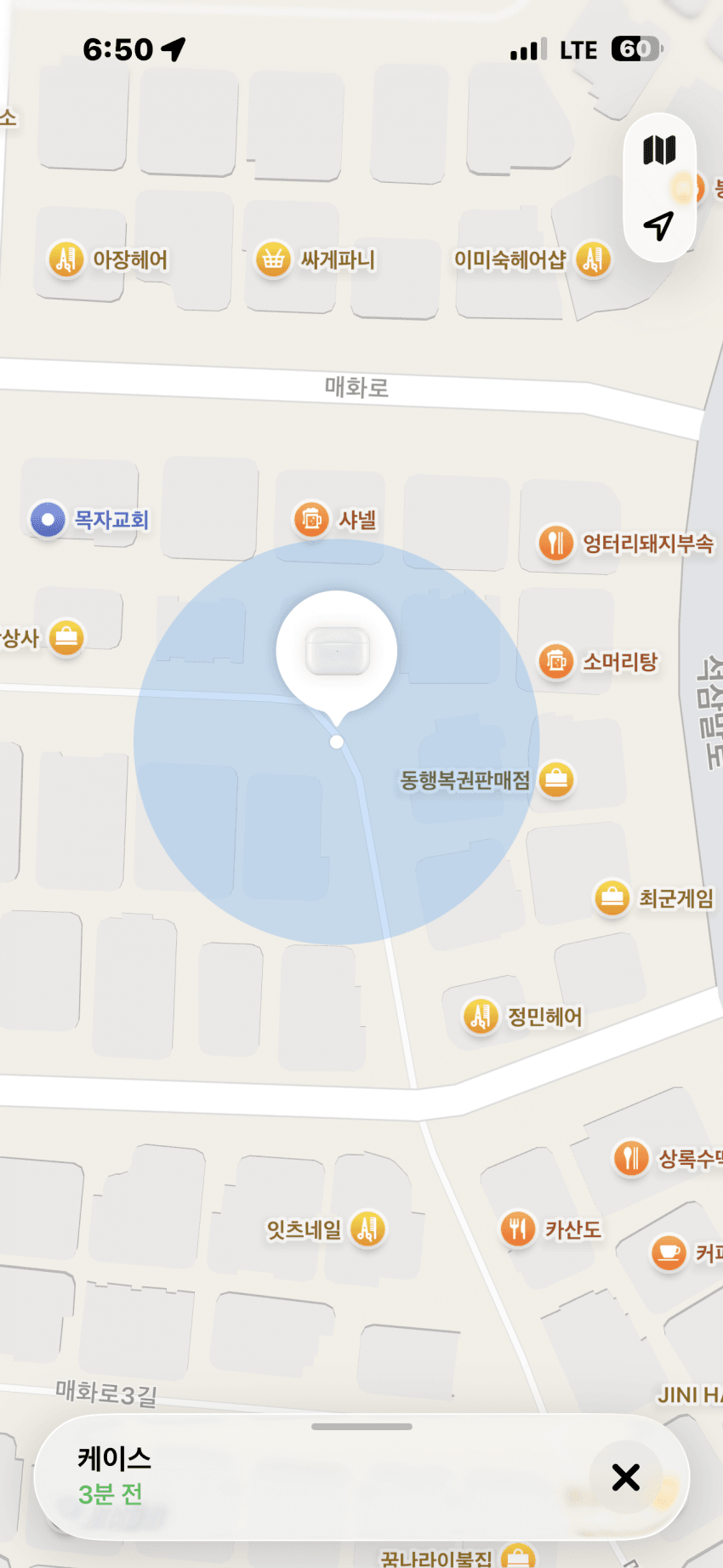Open the 이미숙헤어샵 marker
Screen dimensions: 723x1568
click(x=593, y=259)
